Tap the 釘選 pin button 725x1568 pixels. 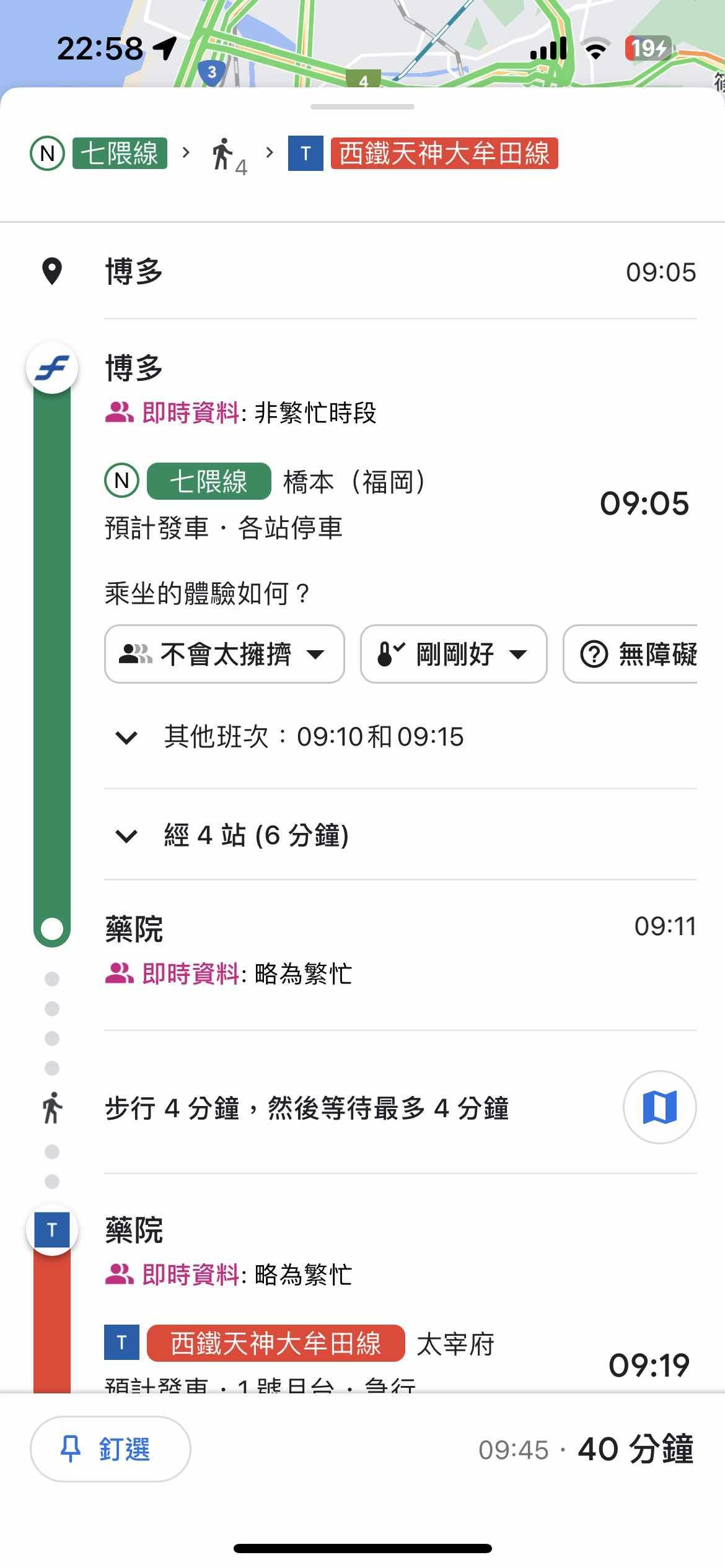coord(110,1449)
